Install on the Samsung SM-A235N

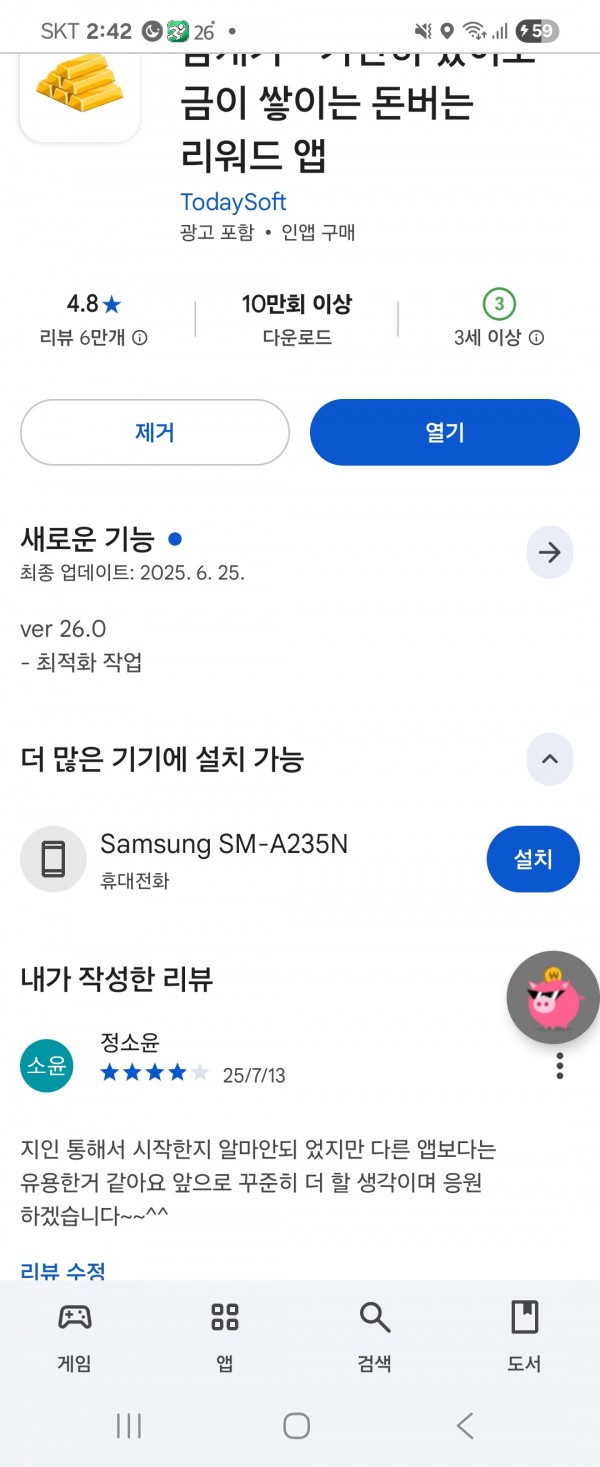click(x=532, y=858)
